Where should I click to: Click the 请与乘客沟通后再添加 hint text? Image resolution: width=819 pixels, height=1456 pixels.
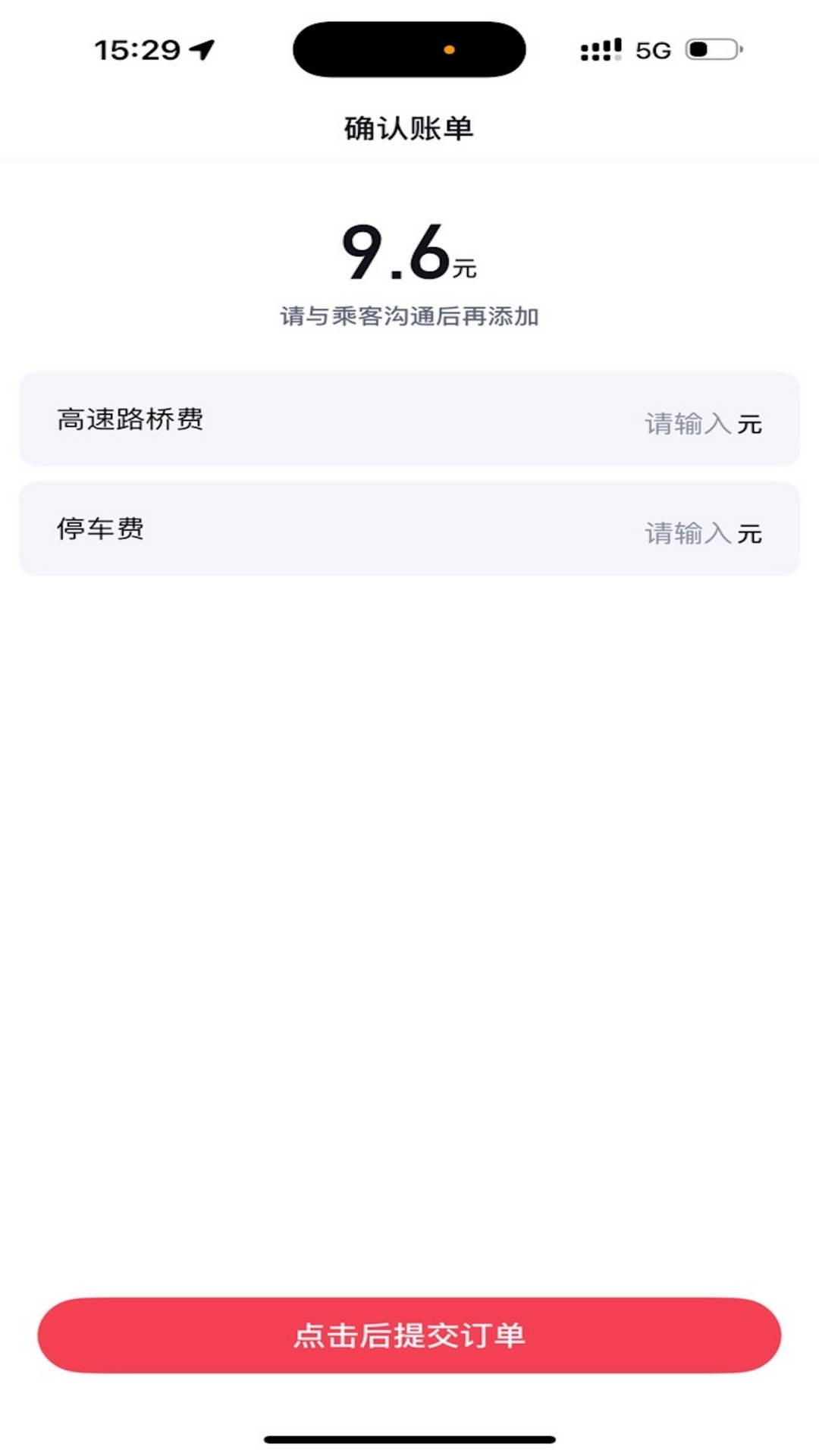[x=409, y=318]
